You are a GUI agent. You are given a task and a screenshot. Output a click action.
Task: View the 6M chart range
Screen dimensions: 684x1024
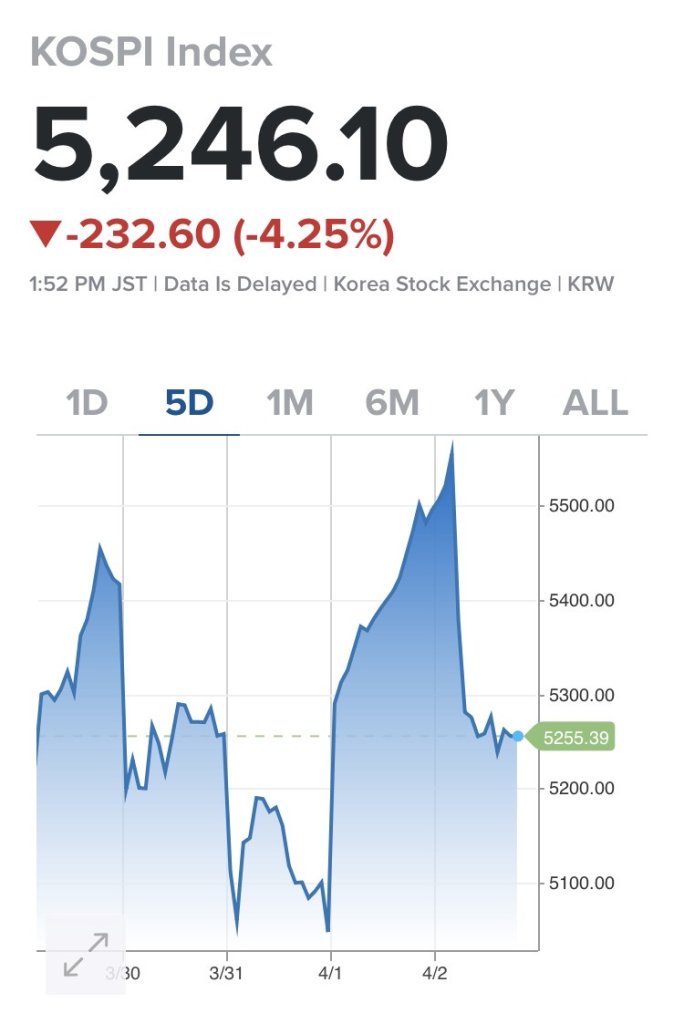pyautogui.click(x=392, y=404)
